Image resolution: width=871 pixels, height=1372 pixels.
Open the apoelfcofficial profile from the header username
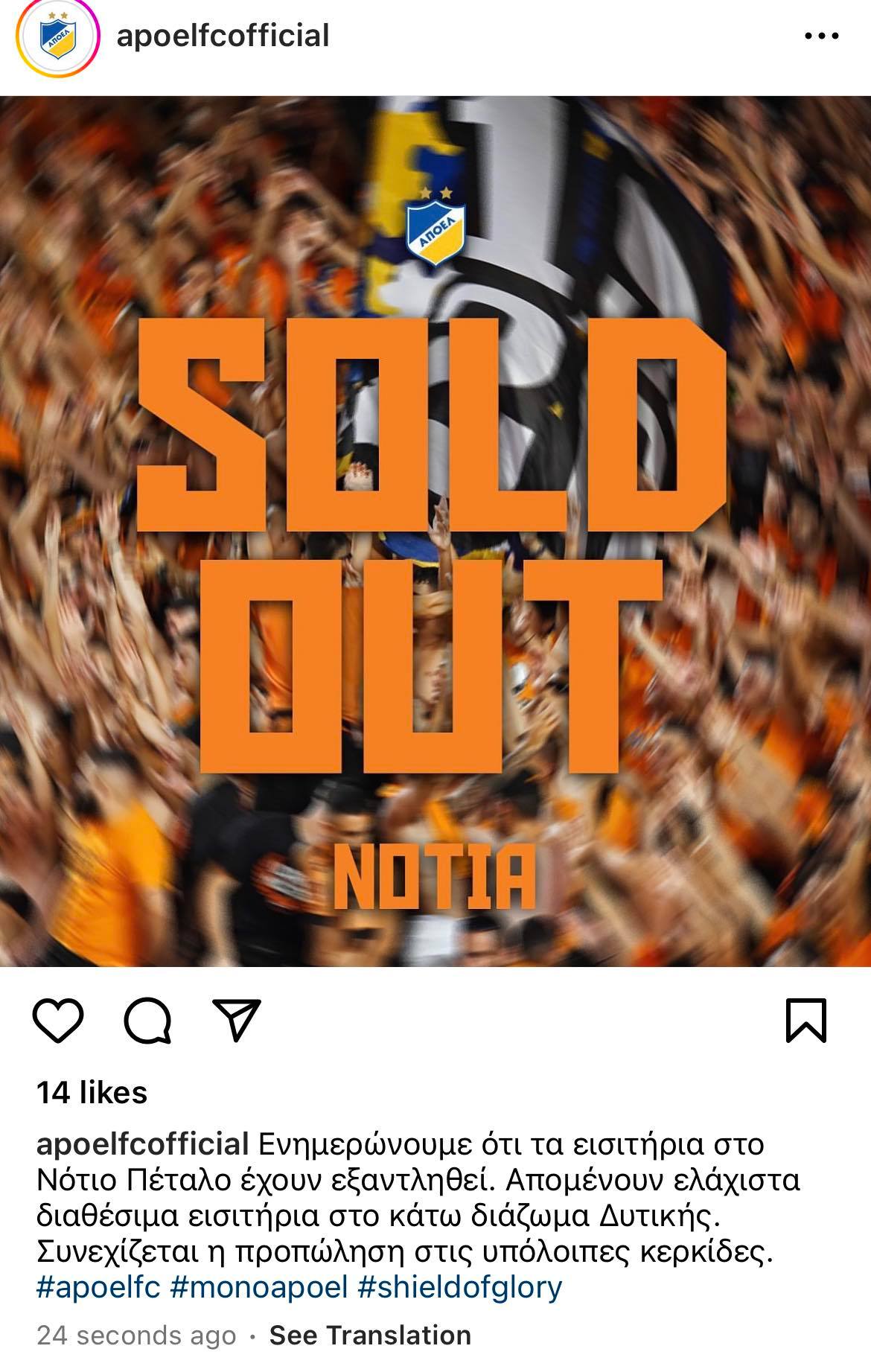223,36
